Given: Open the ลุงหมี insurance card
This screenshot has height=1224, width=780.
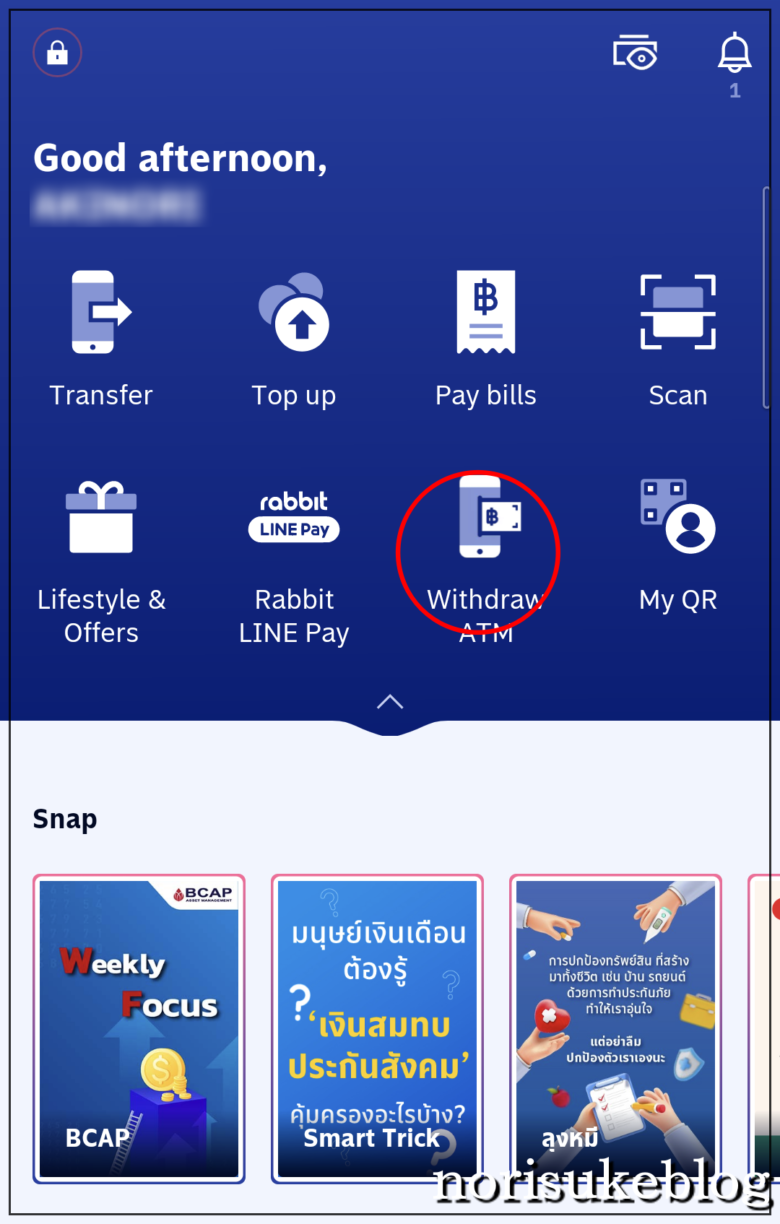Looking at the screenshot, I should 615,1030.
